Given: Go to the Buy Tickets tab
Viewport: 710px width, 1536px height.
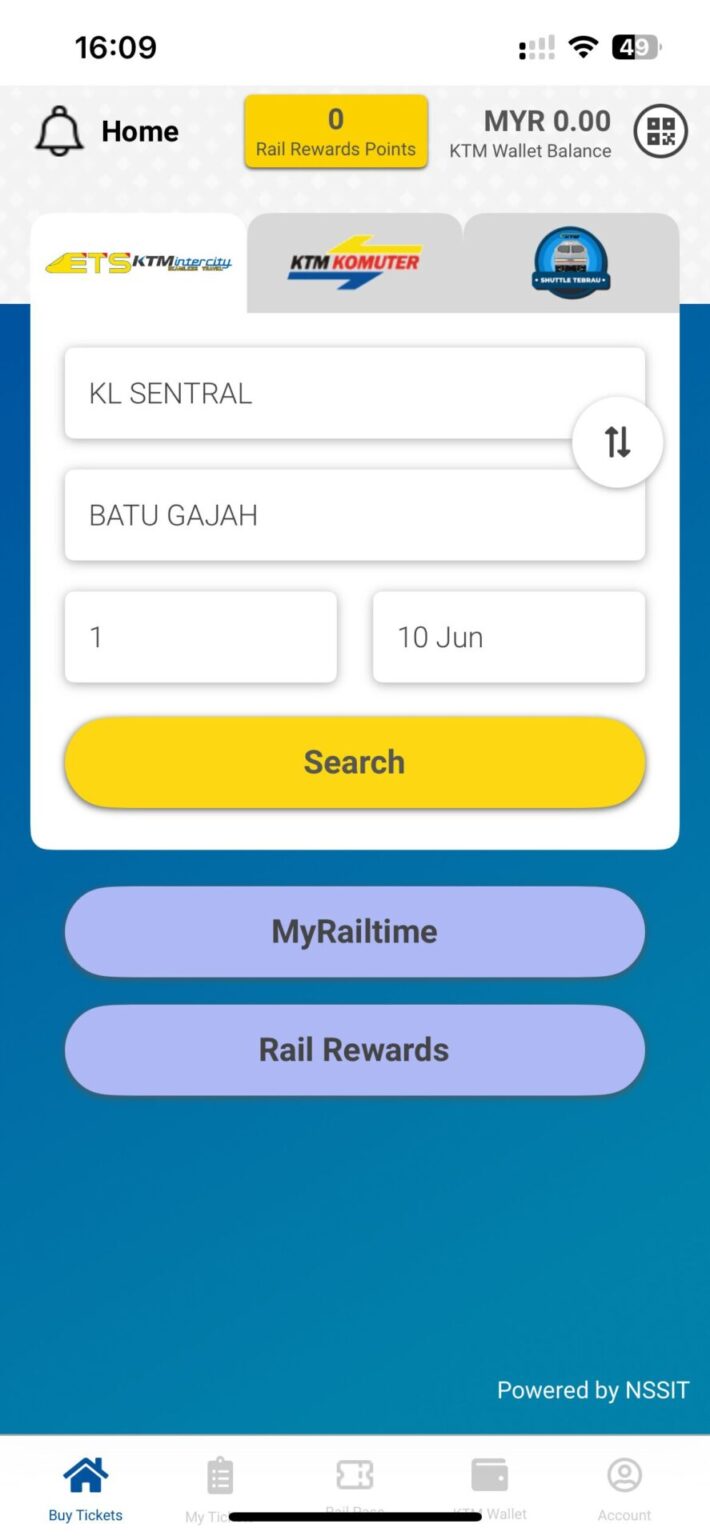Looking at the screenshot, I should [x=86, y=1487].
